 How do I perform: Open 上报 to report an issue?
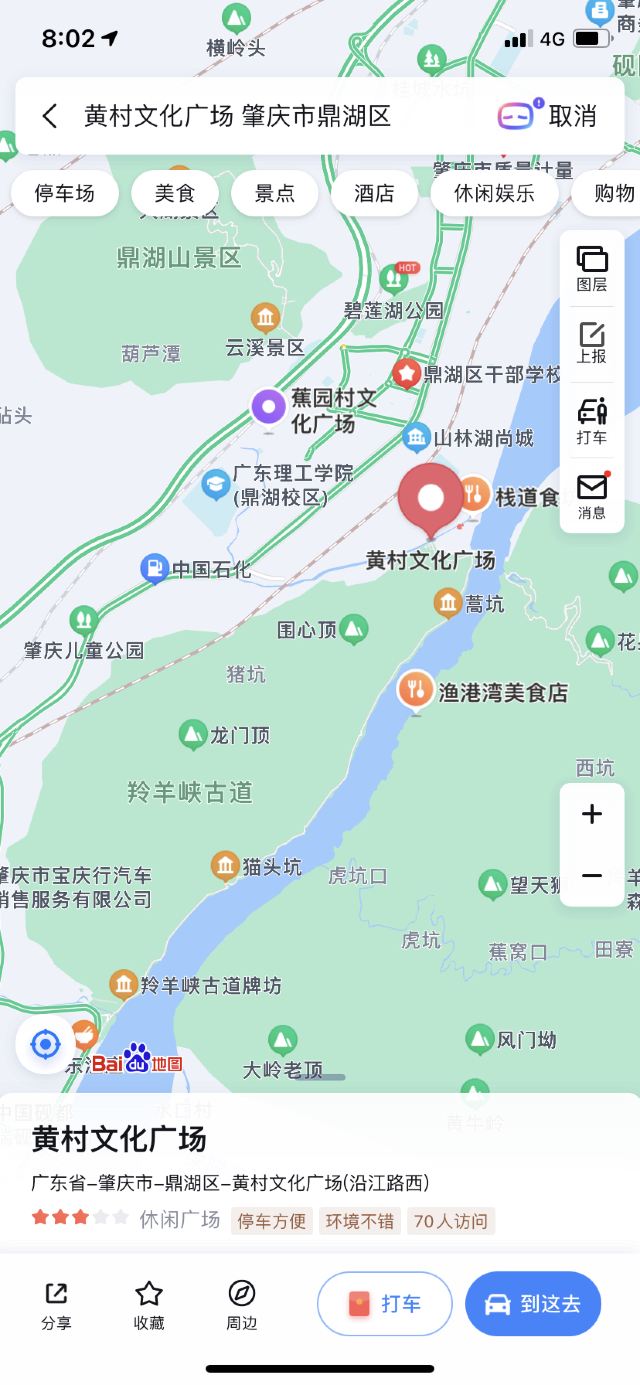point(592,343)
